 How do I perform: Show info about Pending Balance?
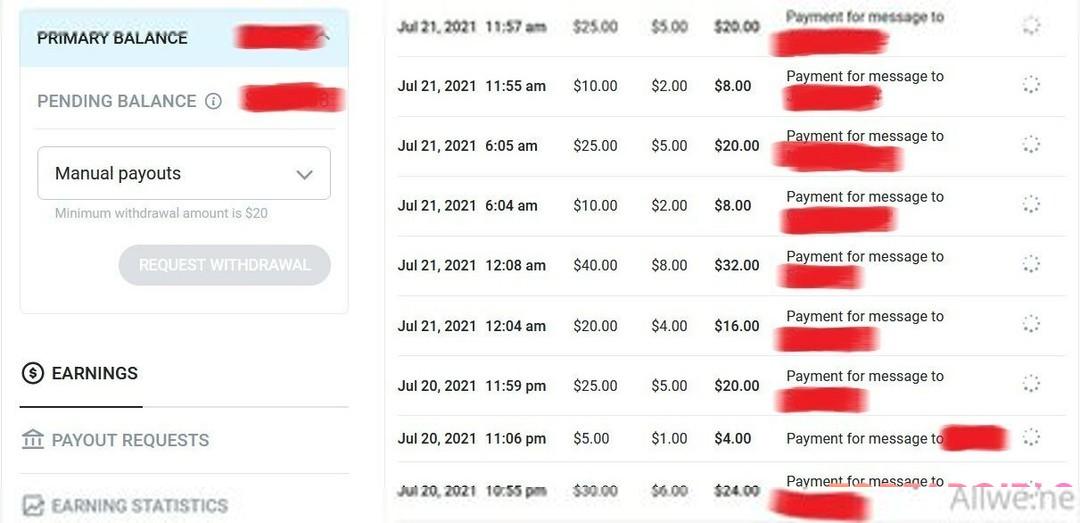pos(213,101)
